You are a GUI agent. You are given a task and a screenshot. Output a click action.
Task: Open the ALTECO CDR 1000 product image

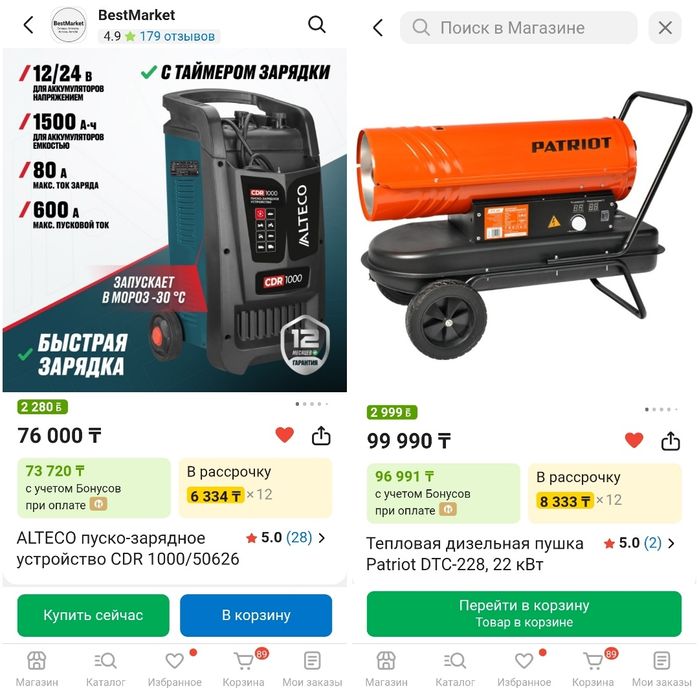tap(175, 220)
